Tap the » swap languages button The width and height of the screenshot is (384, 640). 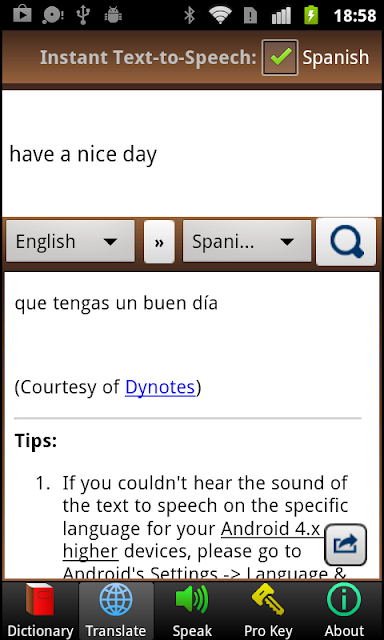pos(159,242)
